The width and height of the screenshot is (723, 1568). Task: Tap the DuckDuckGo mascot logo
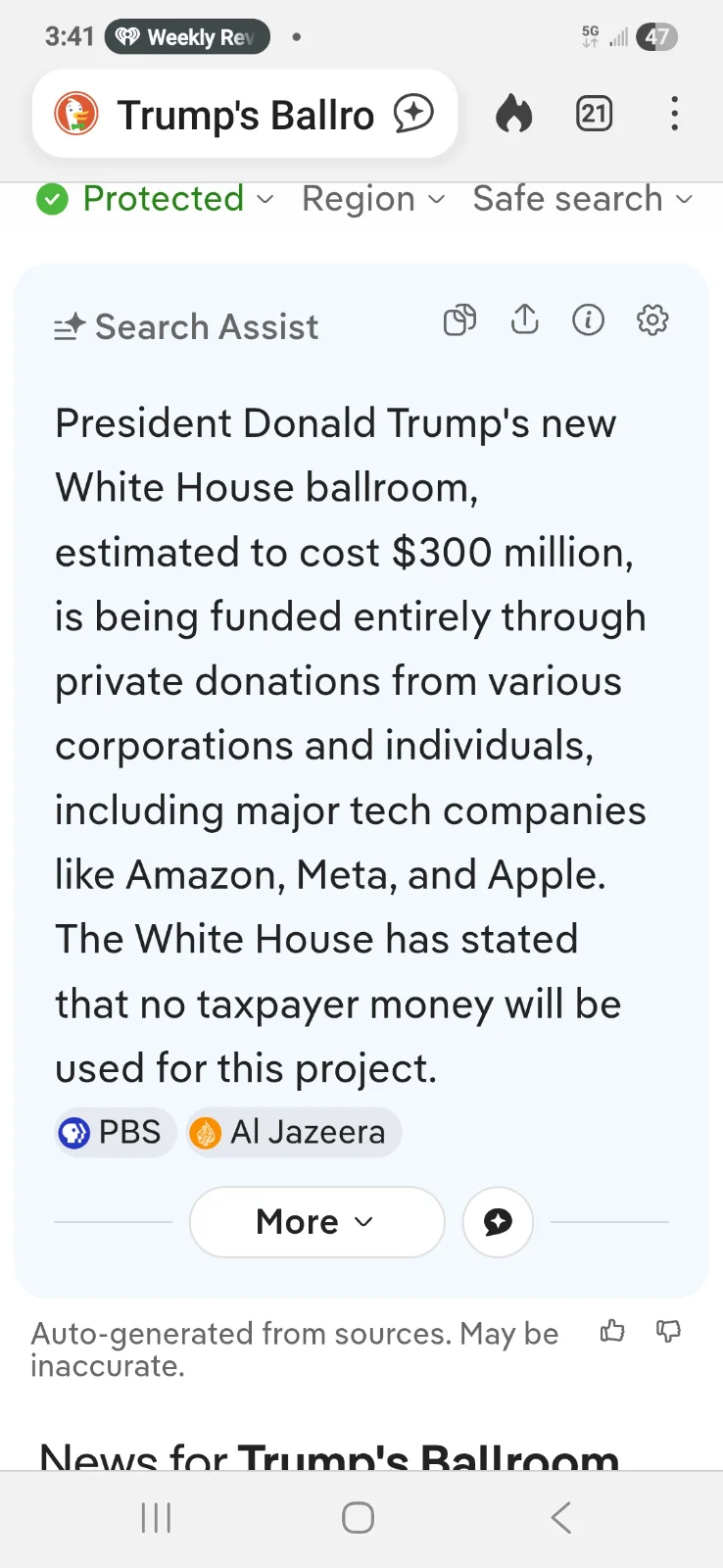pos(74,114)
